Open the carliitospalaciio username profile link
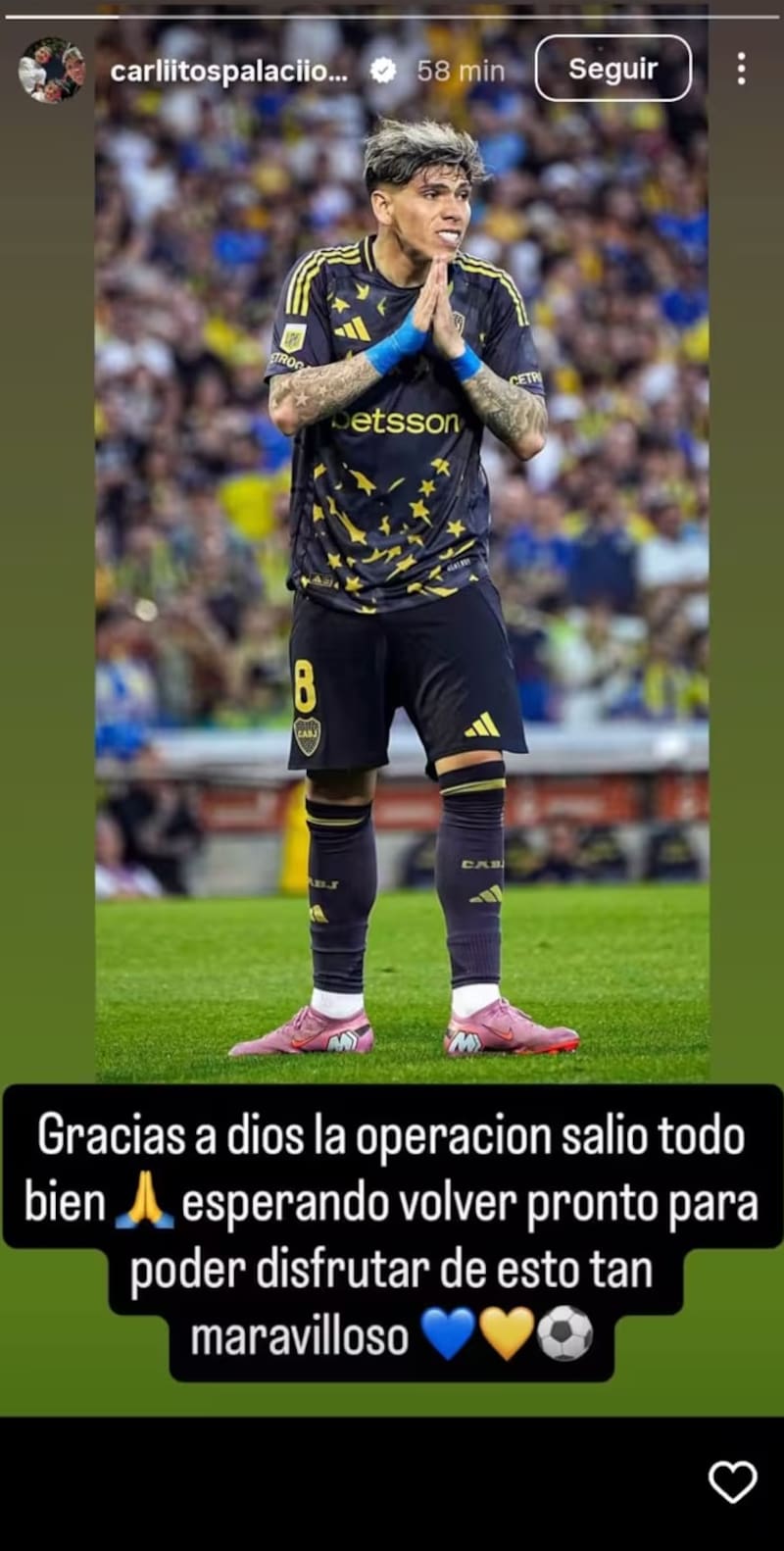784x1551 pixels. tap(228, 71)
